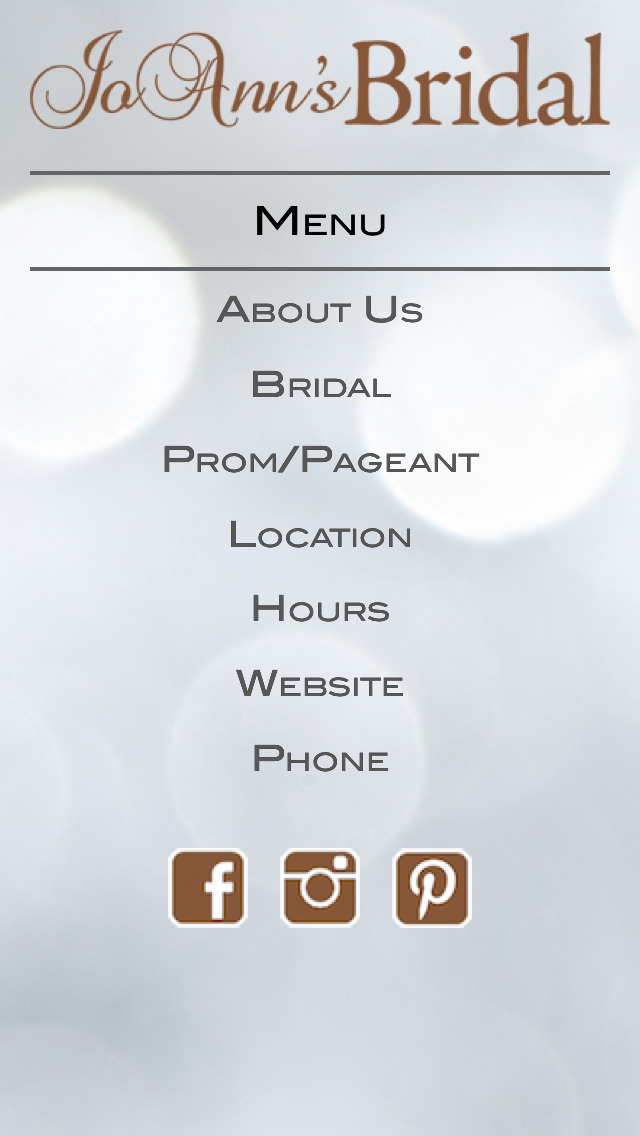Open the About Us page
Viewport: 640px width, 1136px height.
click(320, 309)
